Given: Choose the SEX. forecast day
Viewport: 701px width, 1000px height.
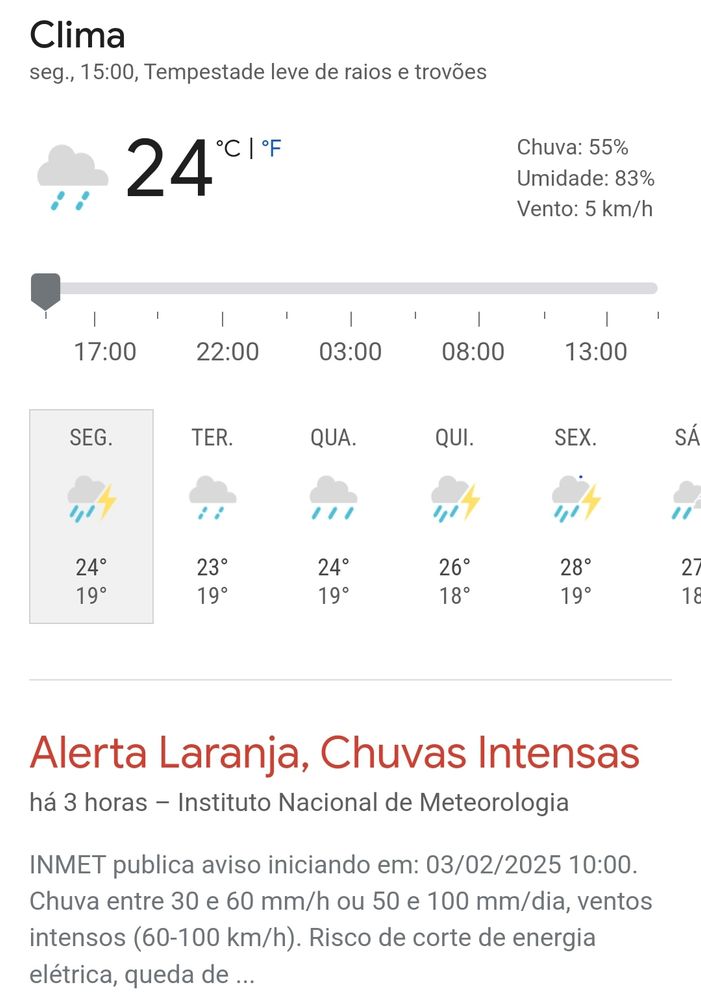Looking at the screenshot, I should (x=575, y=516).
